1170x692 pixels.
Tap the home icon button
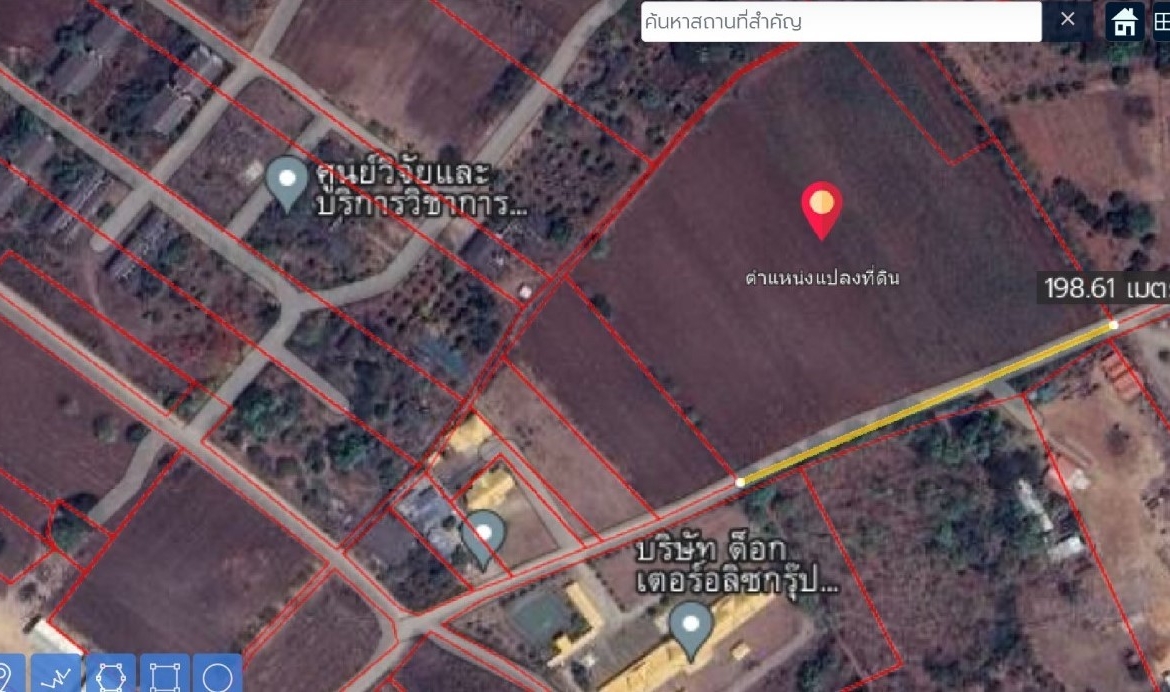pos(1125,21)
